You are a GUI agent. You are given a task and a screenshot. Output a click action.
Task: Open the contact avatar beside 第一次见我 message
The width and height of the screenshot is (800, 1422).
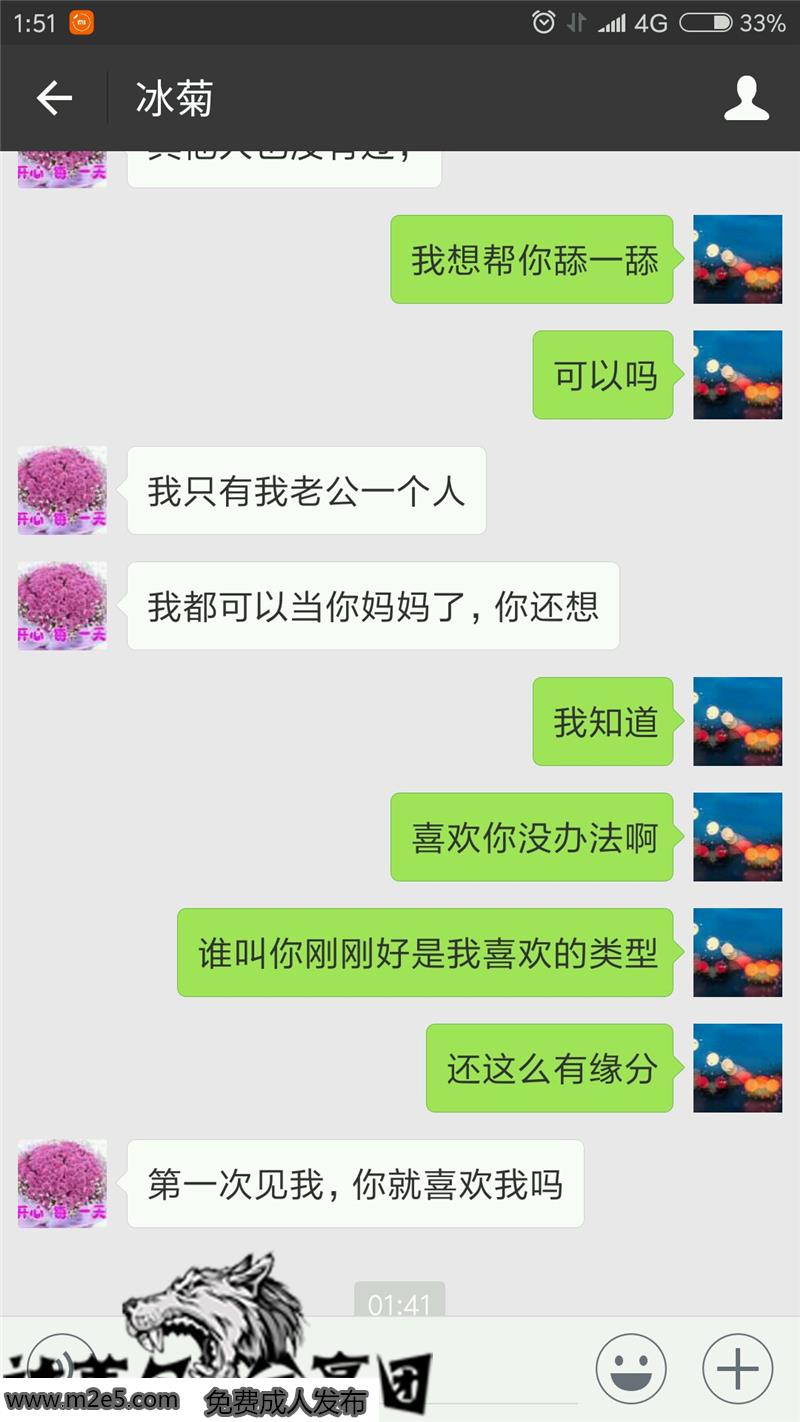62,1183
